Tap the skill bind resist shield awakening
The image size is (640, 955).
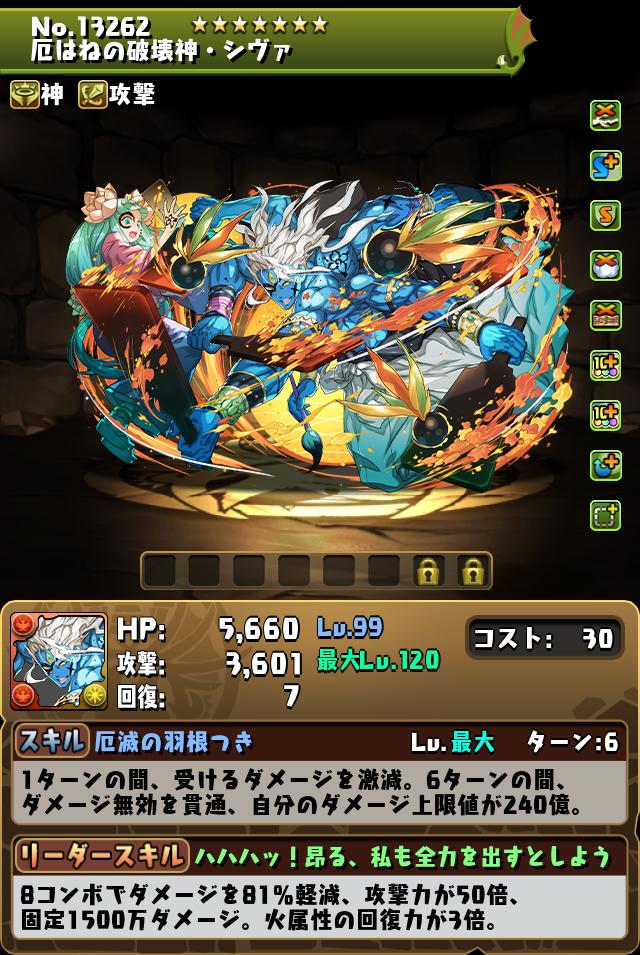coord(605,214)
